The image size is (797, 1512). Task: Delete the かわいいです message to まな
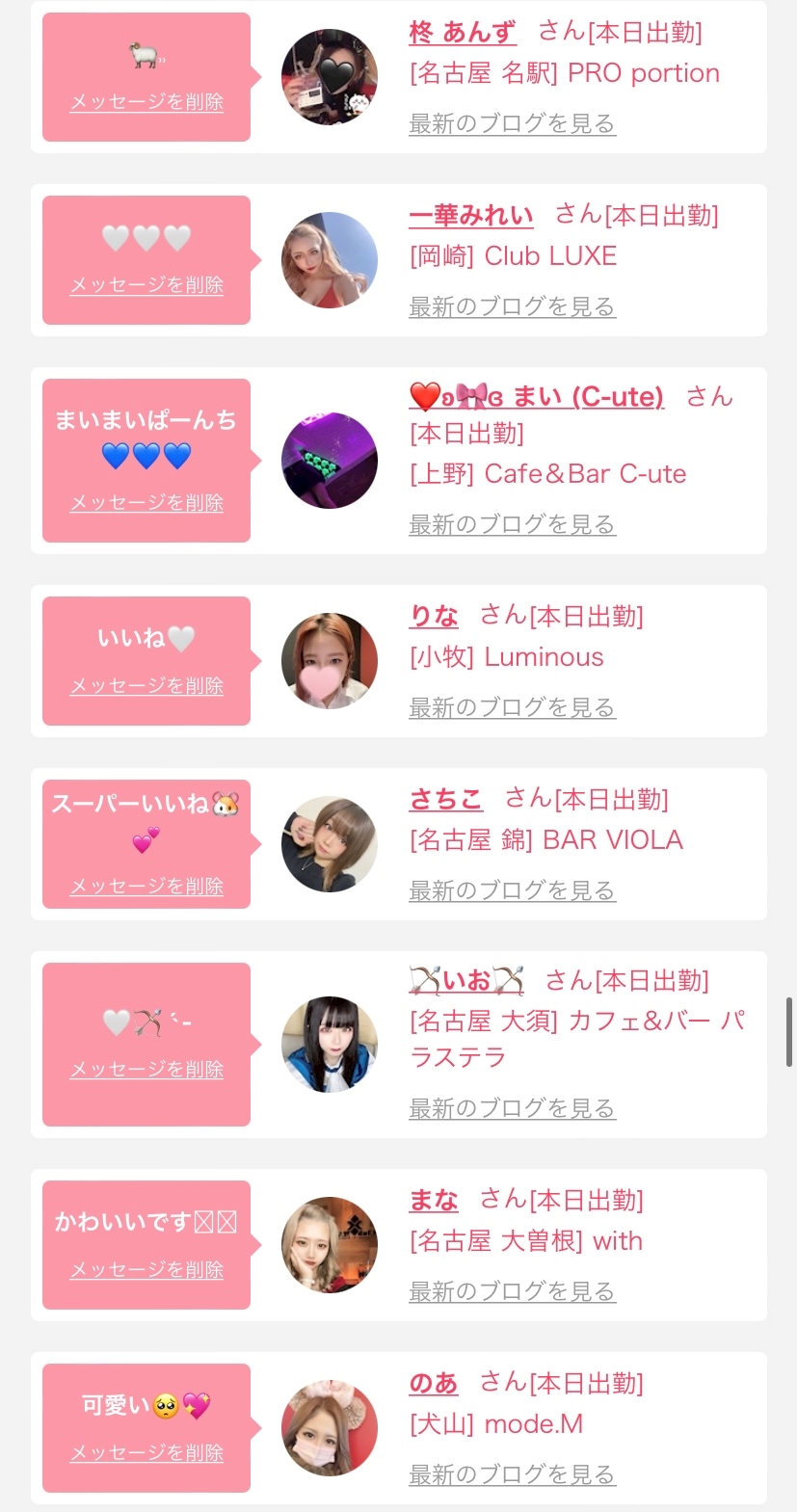146,1270
